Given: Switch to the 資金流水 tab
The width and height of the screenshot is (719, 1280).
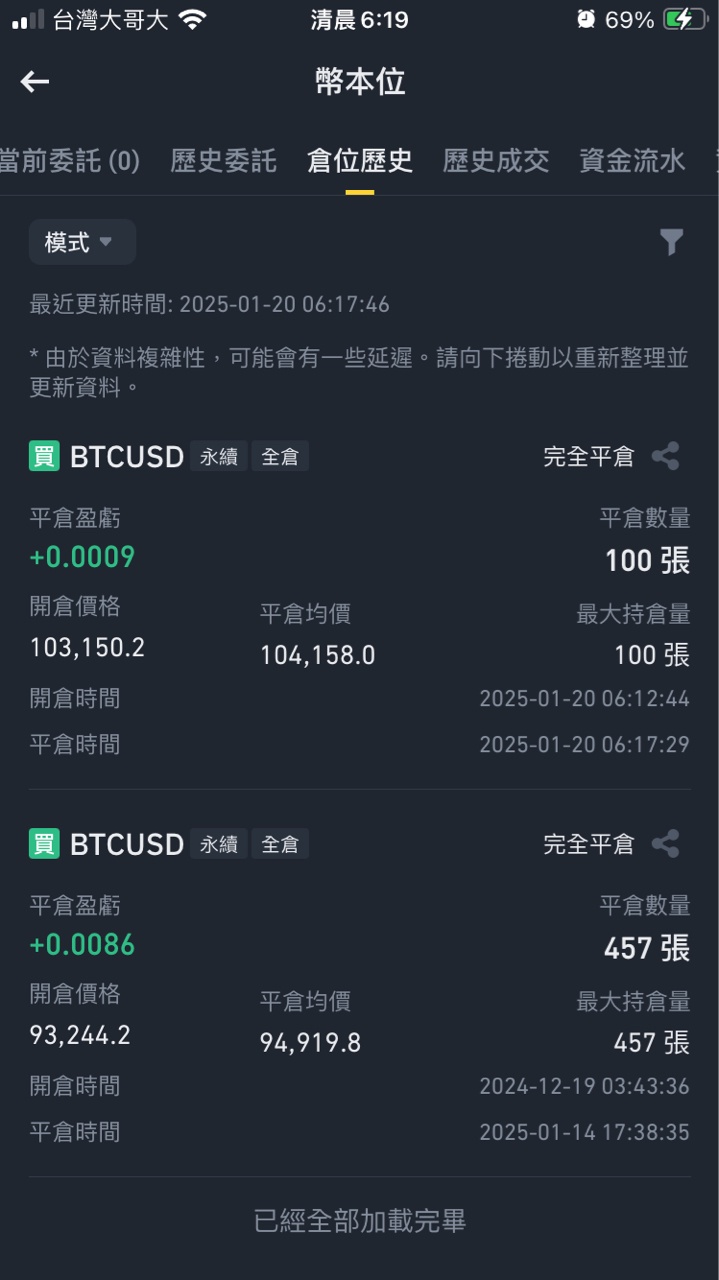Looking at the screenshot, I should tap(632, 161).
